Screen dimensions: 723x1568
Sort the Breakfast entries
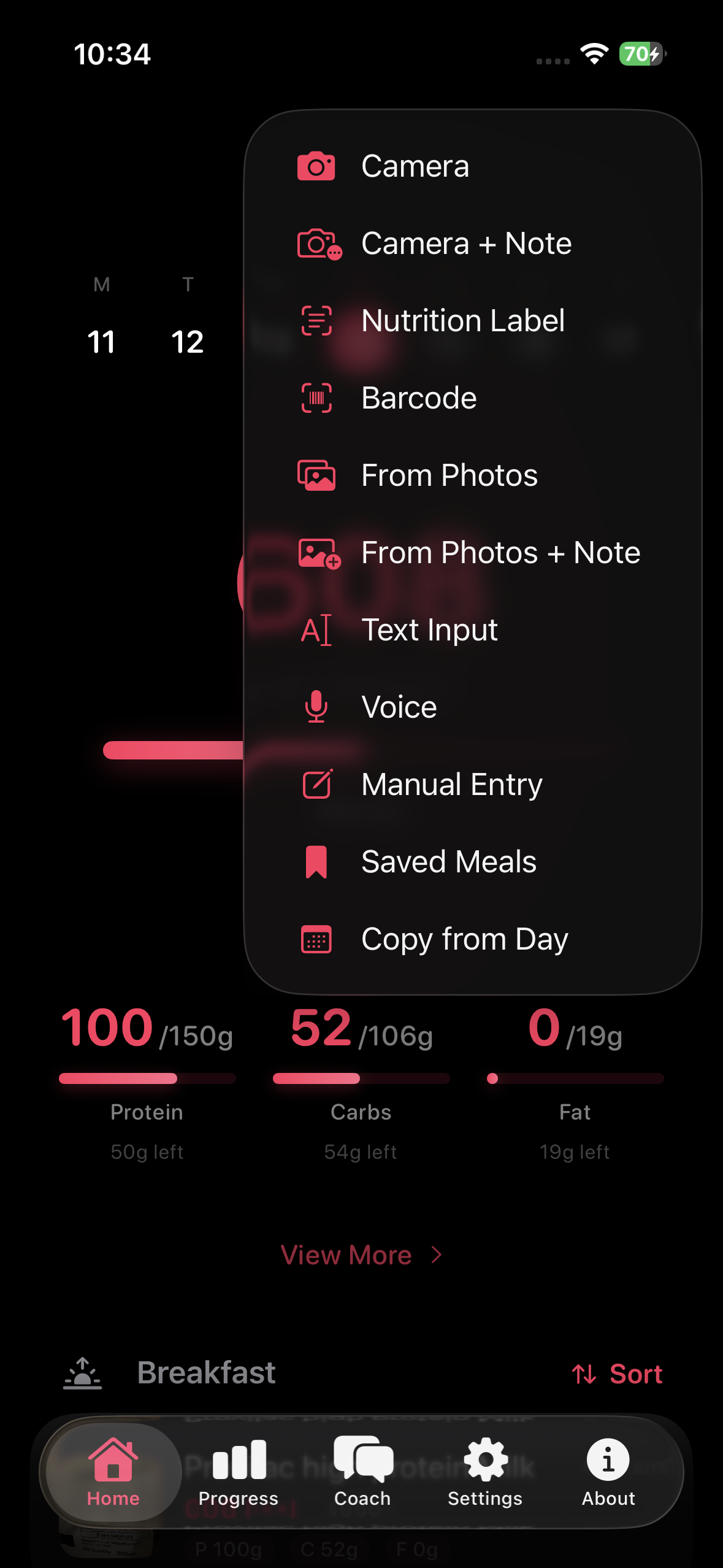click(617, 1374)
